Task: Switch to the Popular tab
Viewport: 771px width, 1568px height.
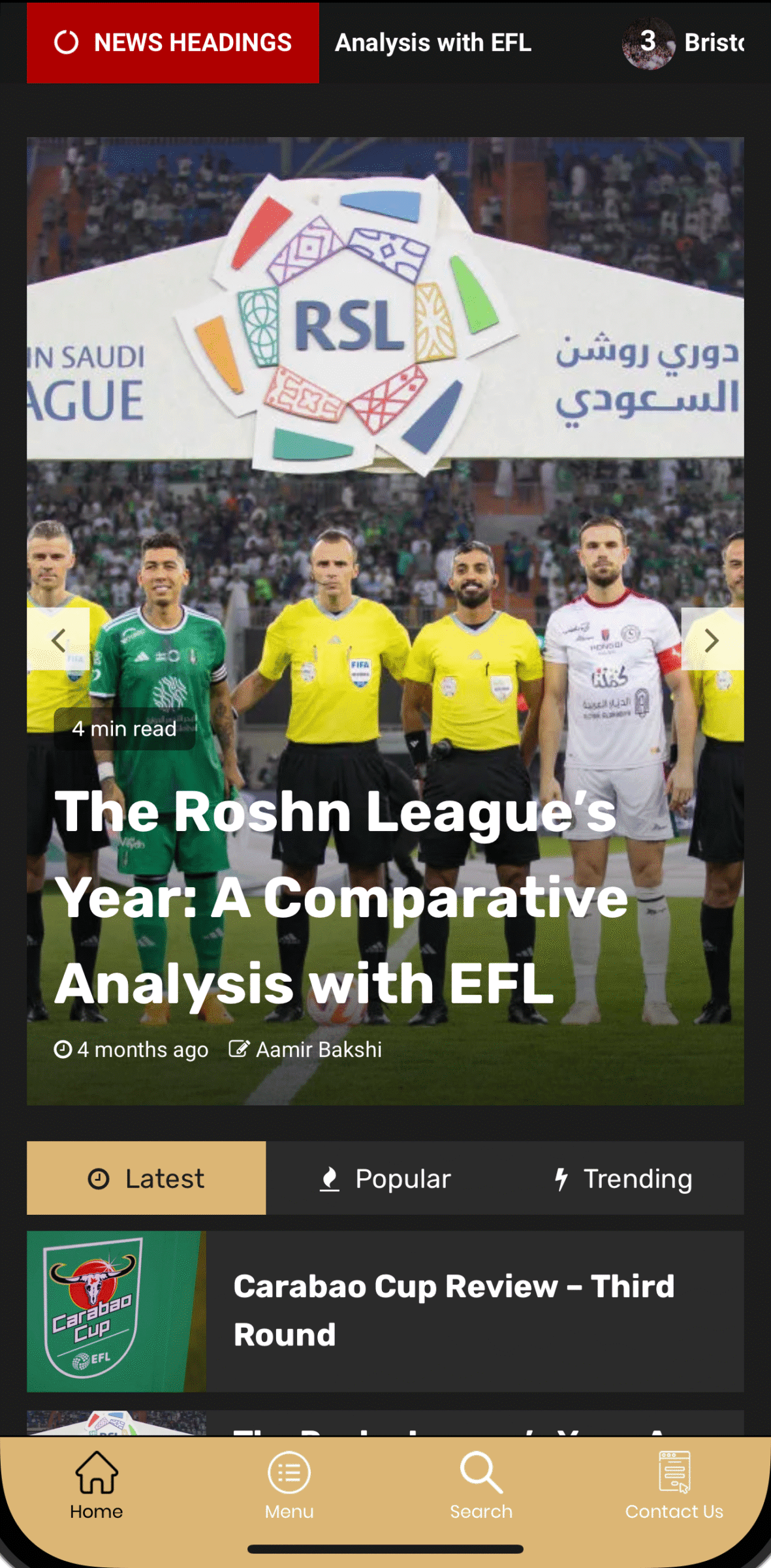Action: (x=385, y=1179)
